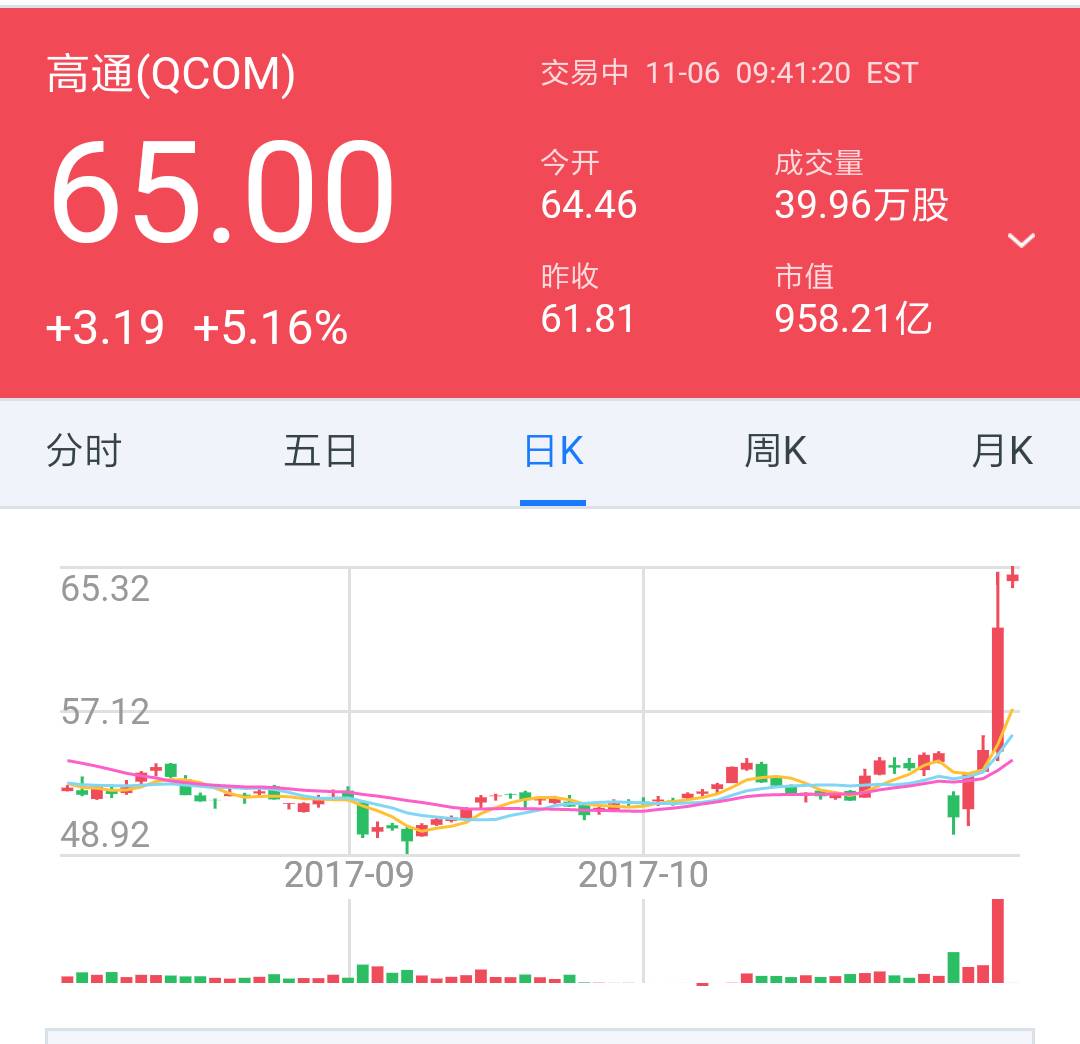View the 月K monthly chart
The height and width of the screenshot is (1044, 1080).
tap(1001, 452)
